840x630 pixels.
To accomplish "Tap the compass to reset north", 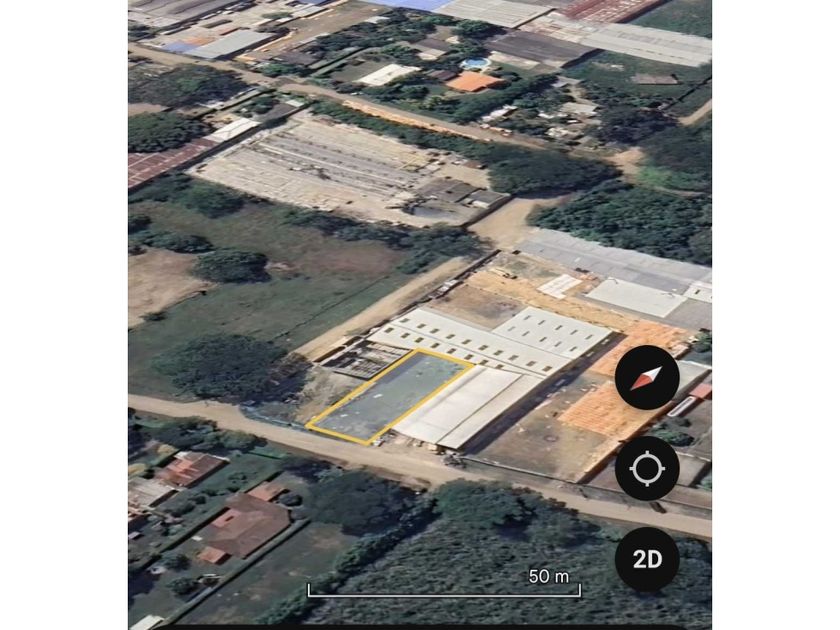I will pyautogui.click(x=647, y=377).
